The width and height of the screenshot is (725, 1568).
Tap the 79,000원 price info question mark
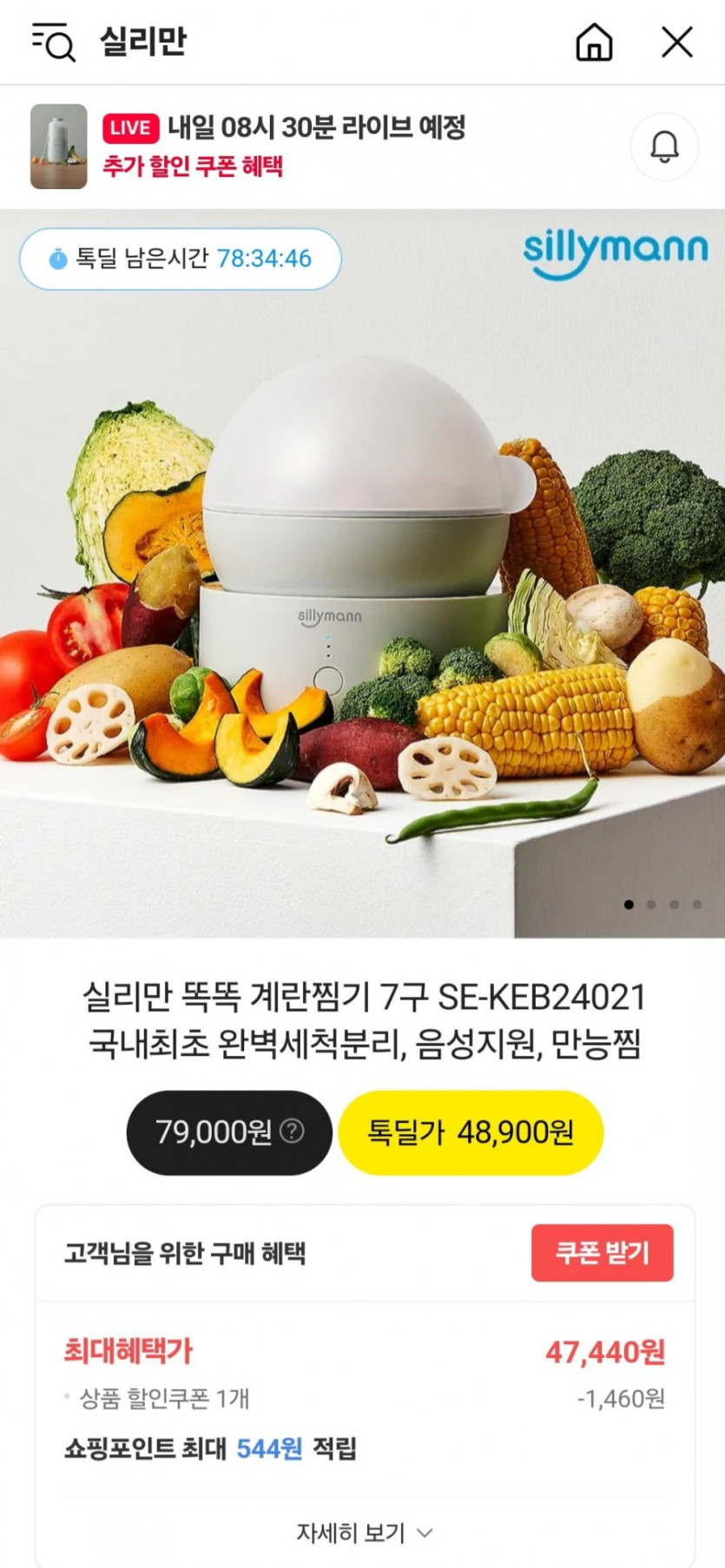[293, 1132]
